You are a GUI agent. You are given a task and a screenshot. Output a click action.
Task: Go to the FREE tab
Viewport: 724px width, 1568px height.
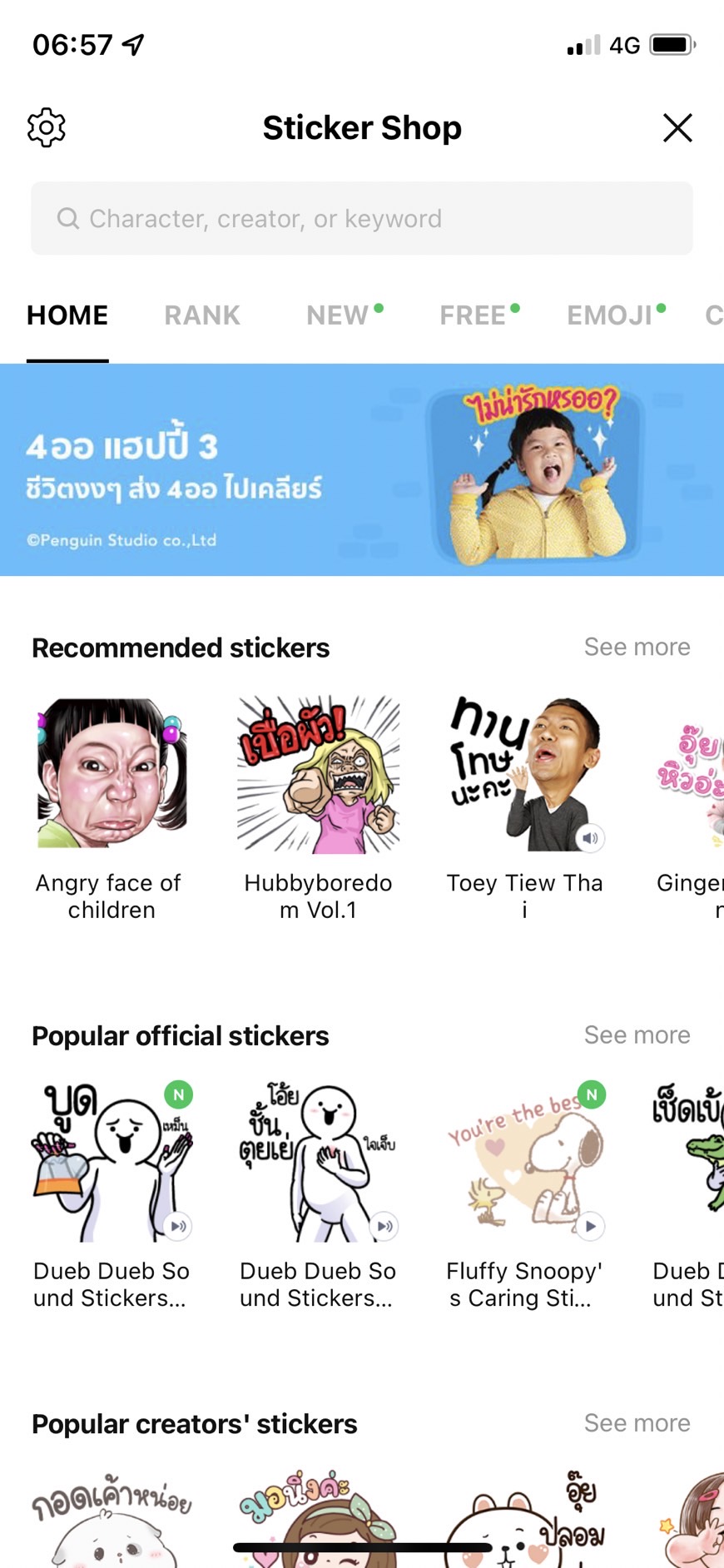(x=474, y=315)
